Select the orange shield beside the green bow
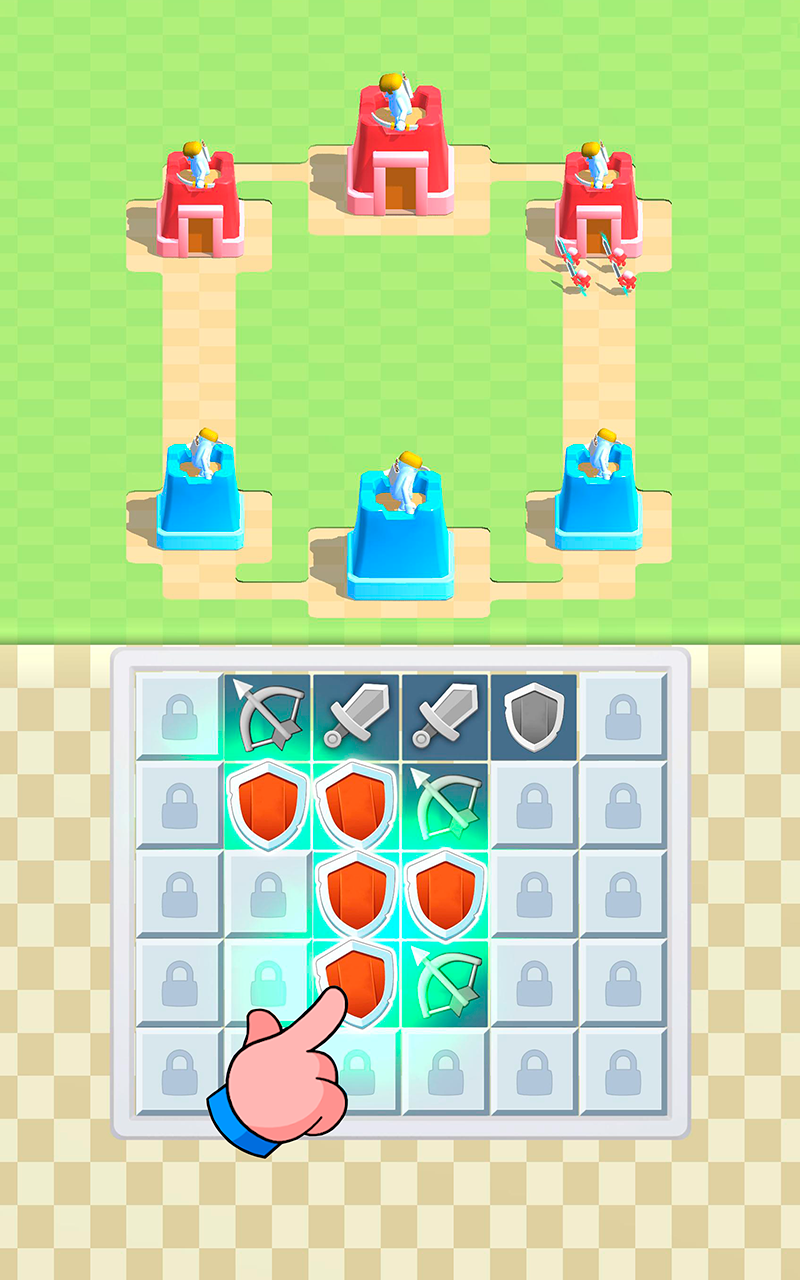 tap(356, 805)
